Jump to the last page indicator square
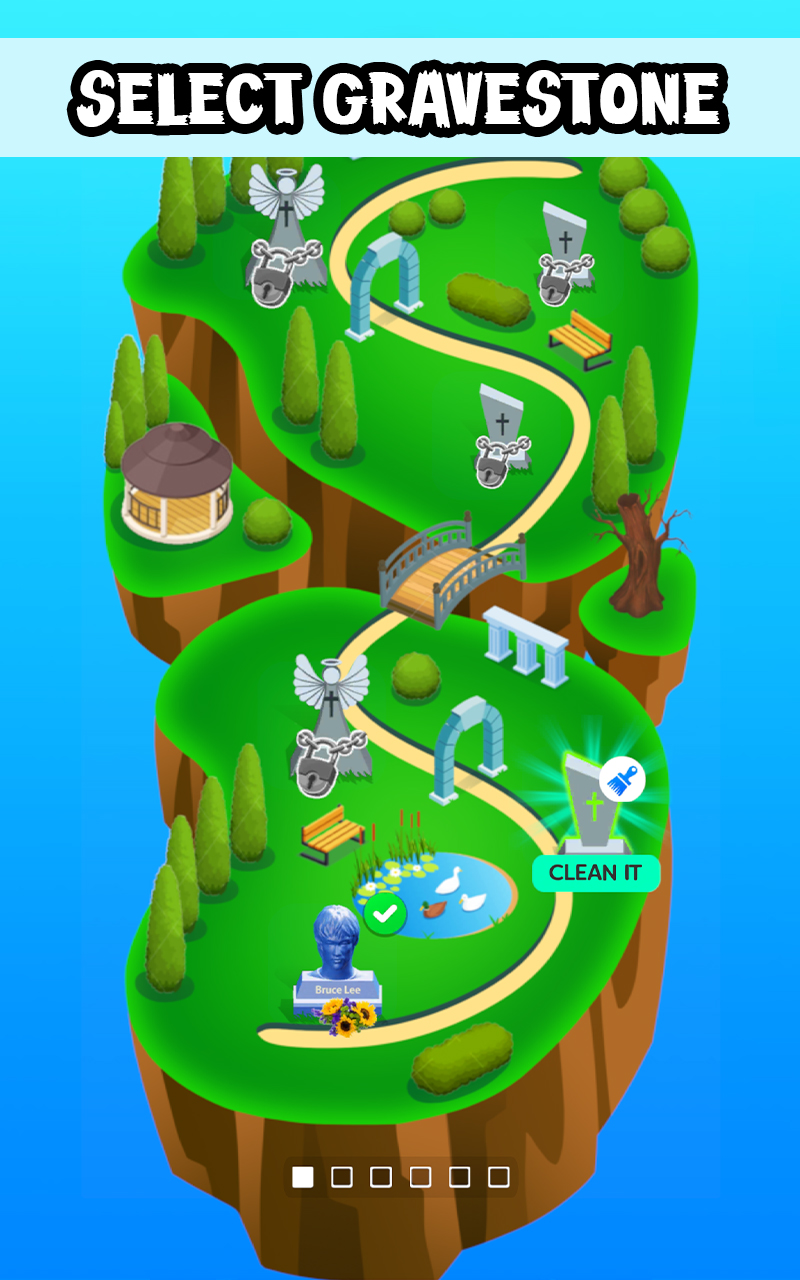 tap(498, 1177)
